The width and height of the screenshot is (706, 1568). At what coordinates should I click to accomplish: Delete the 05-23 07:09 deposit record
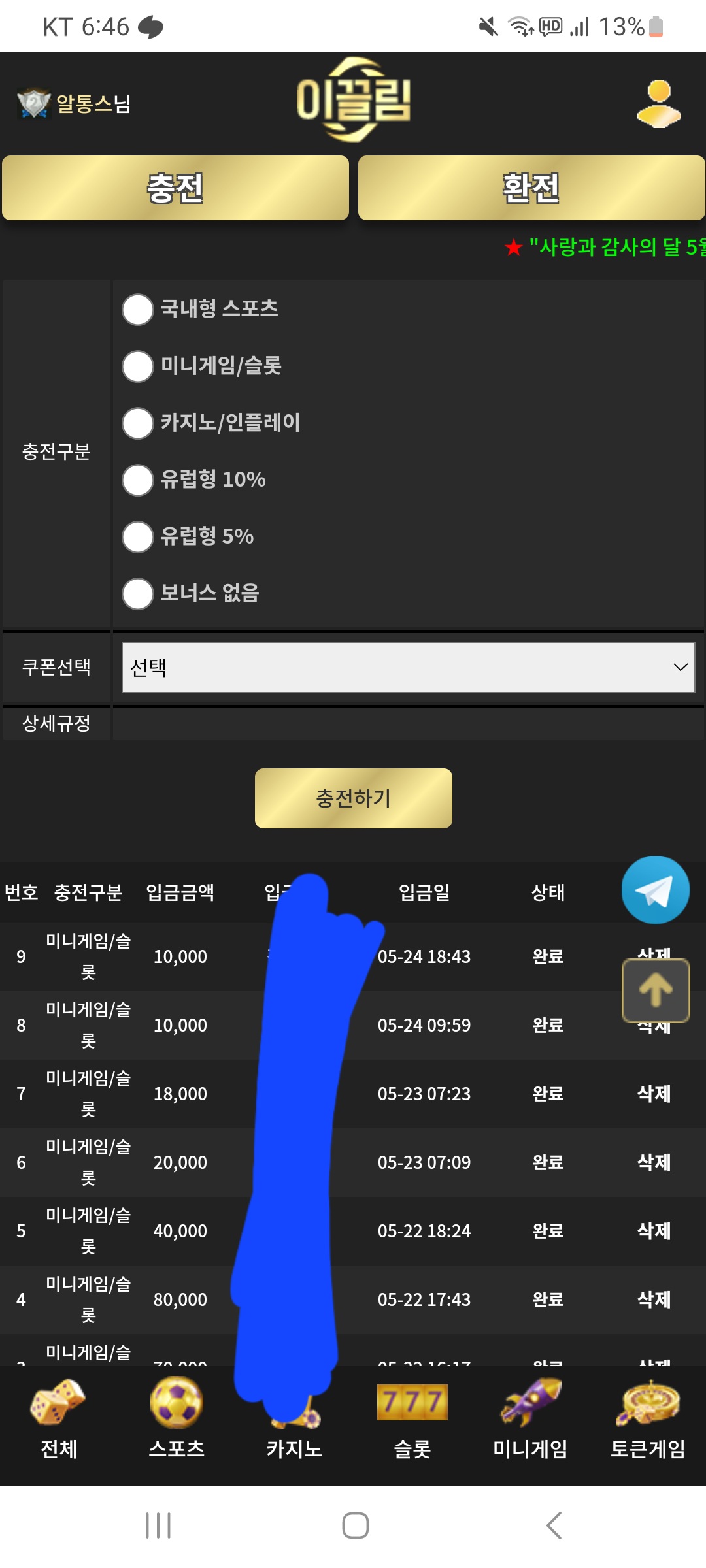pos(654,1162)
